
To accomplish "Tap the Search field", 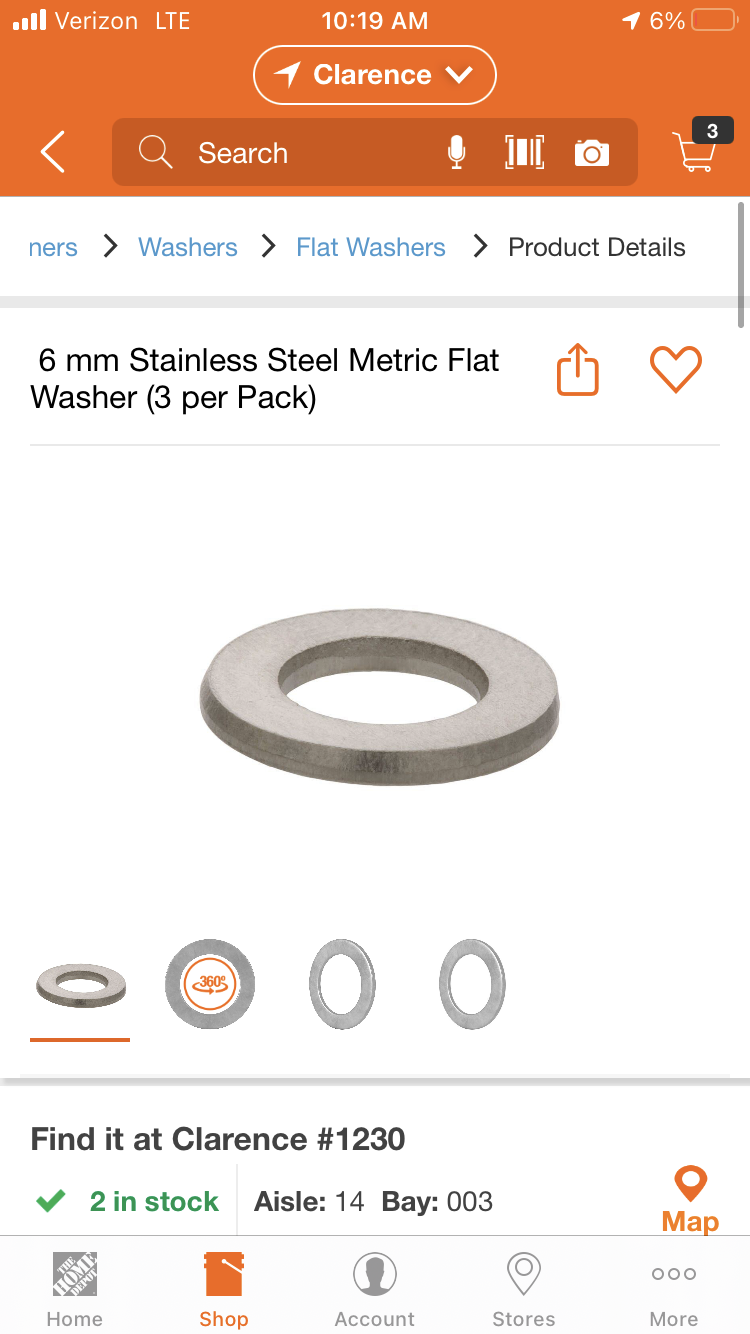I will pyautogui.click(x=285, y=153).
